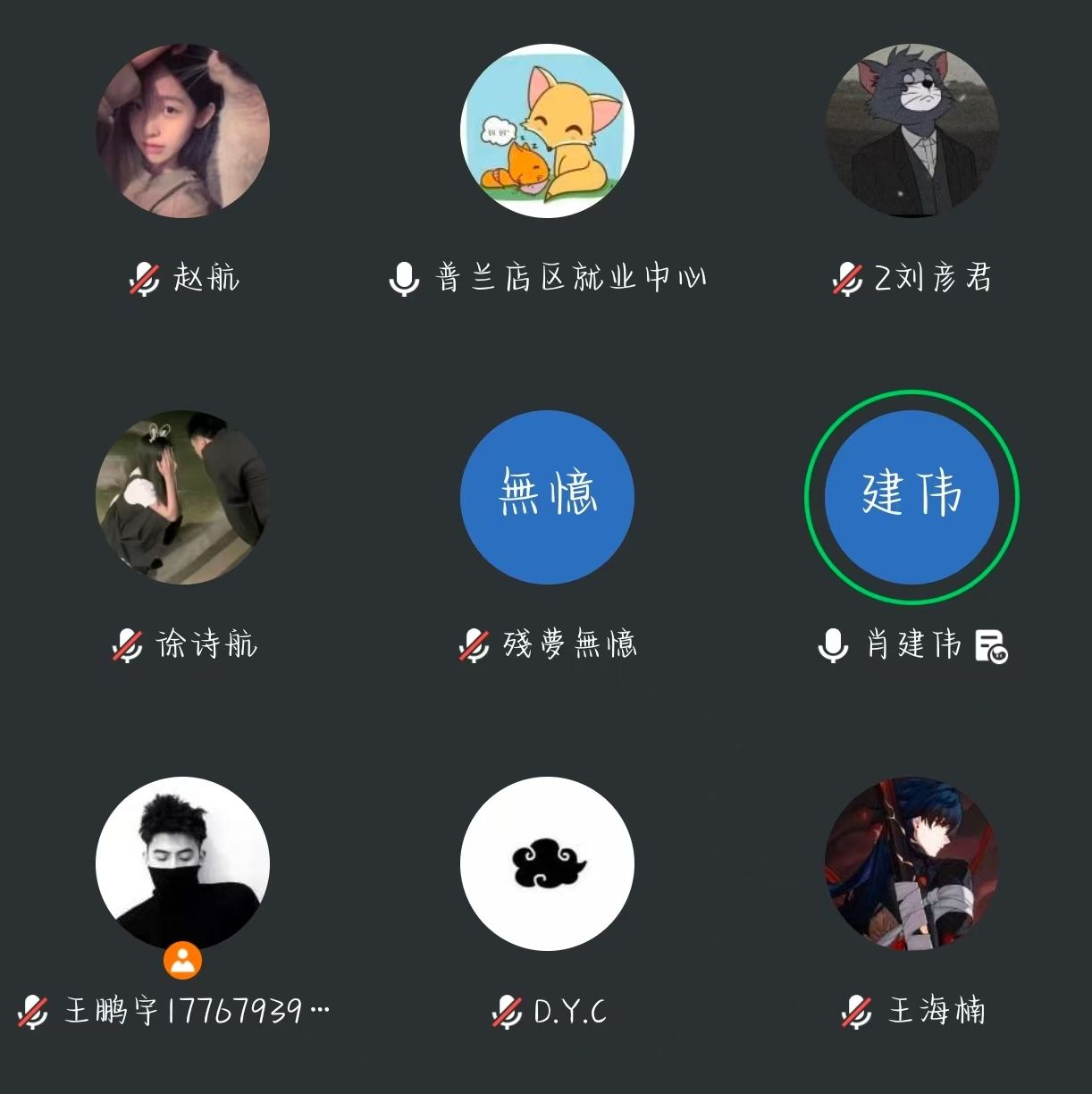Image resolution: width=1092 pixels, height=1094 pixels.
Task: Open participant 赵航's avatar tile
Action: pos(182,130)
